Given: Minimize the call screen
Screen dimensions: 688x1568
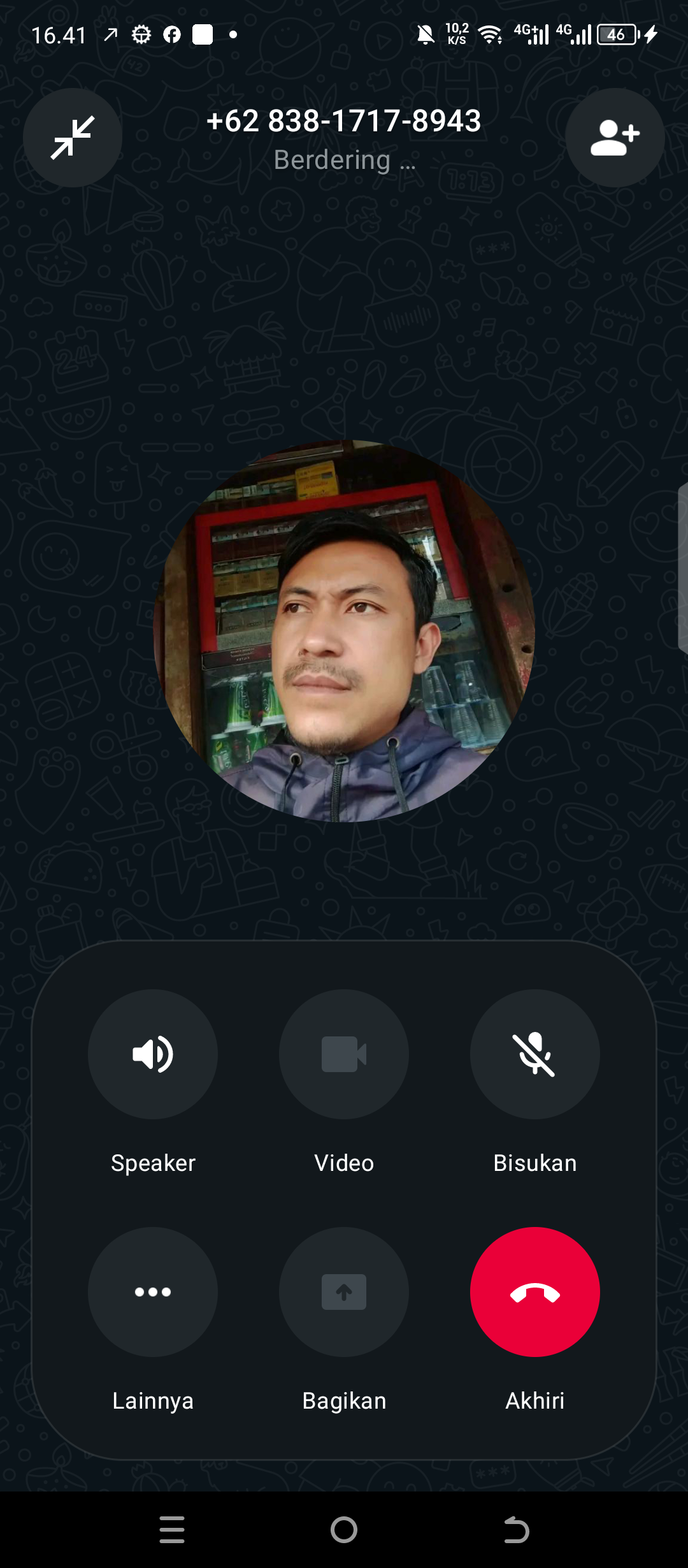Looking at the screenshot, I should pyautogui.click(x=73, y=138).
